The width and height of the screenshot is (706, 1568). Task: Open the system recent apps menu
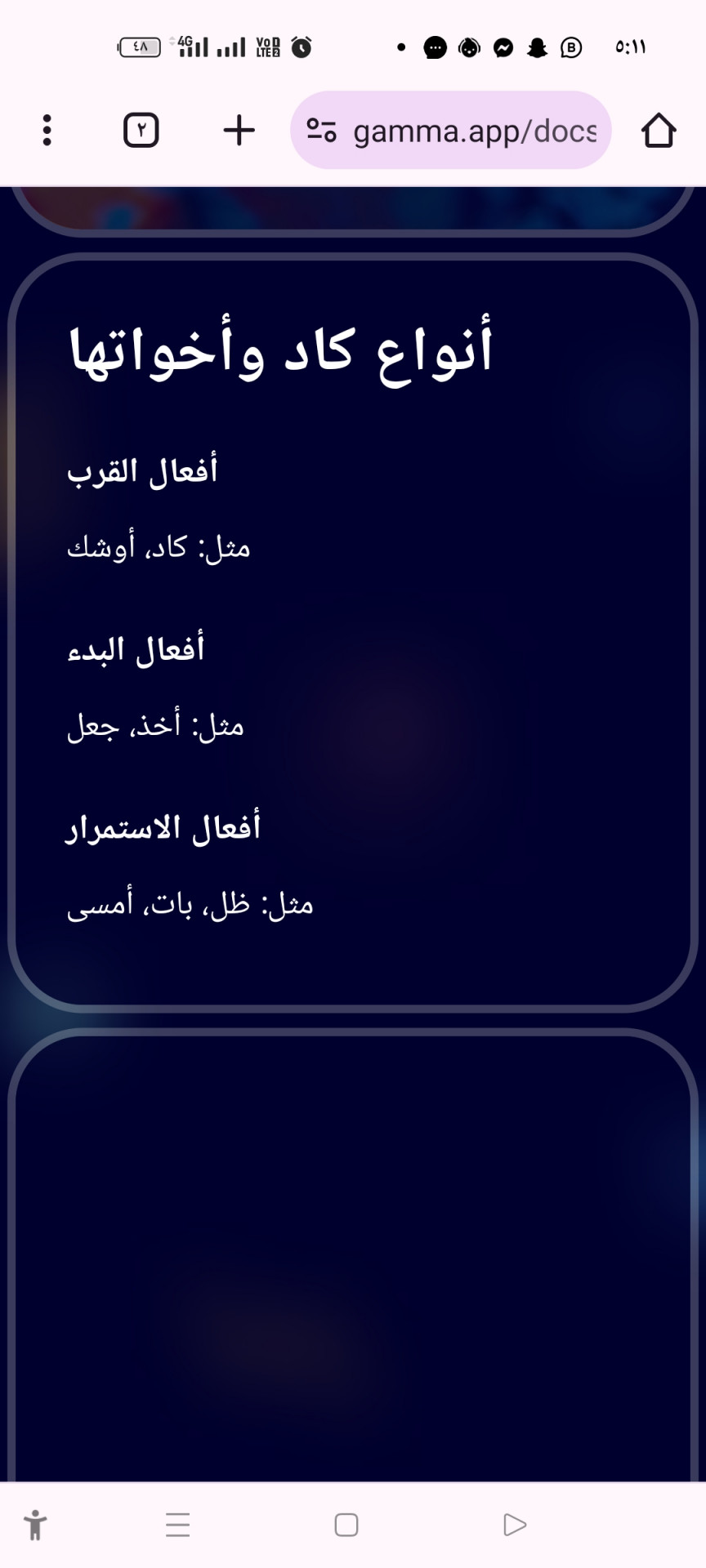click(177, 1525)
